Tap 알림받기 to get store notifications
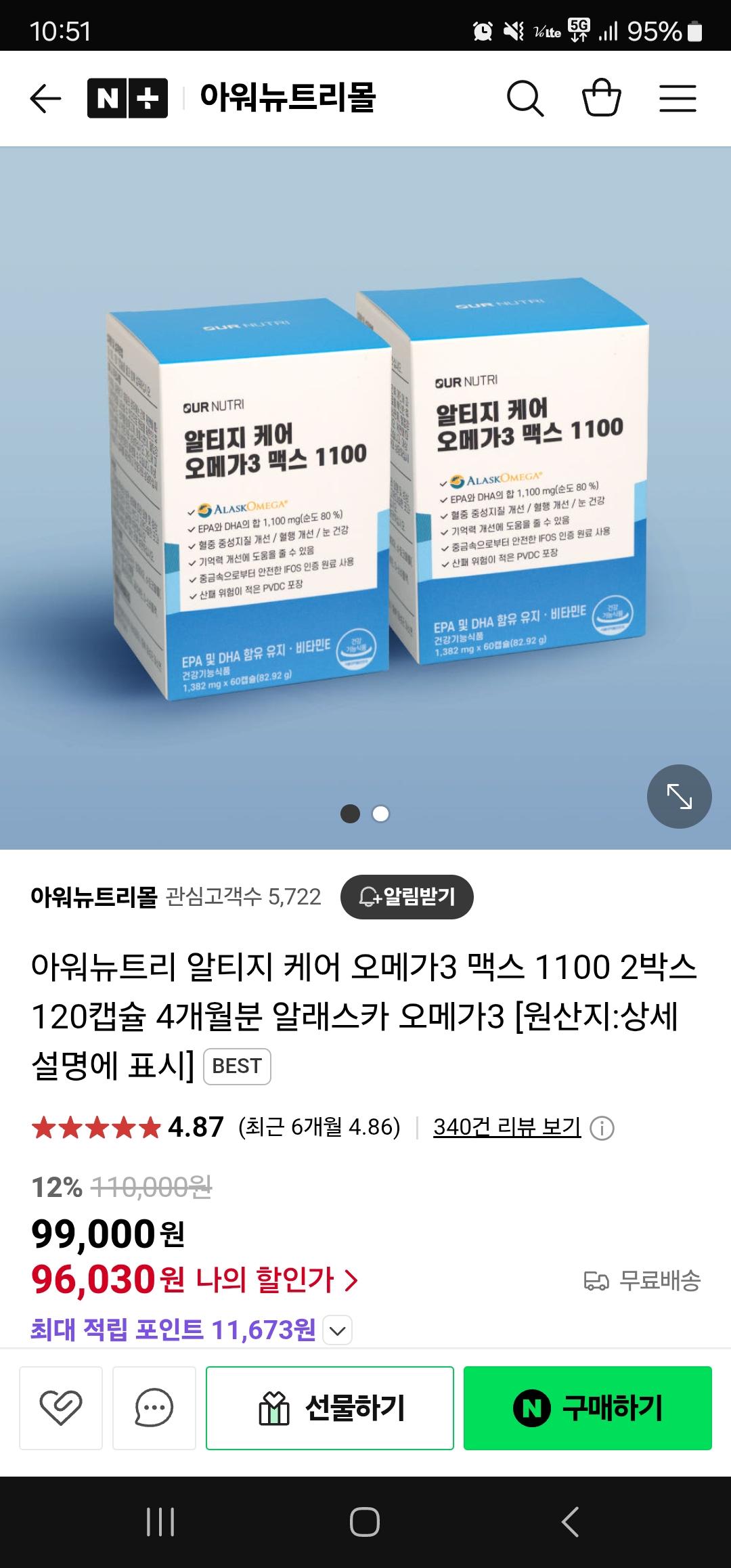Viewport: 731px width, 1568px height. 407,897
